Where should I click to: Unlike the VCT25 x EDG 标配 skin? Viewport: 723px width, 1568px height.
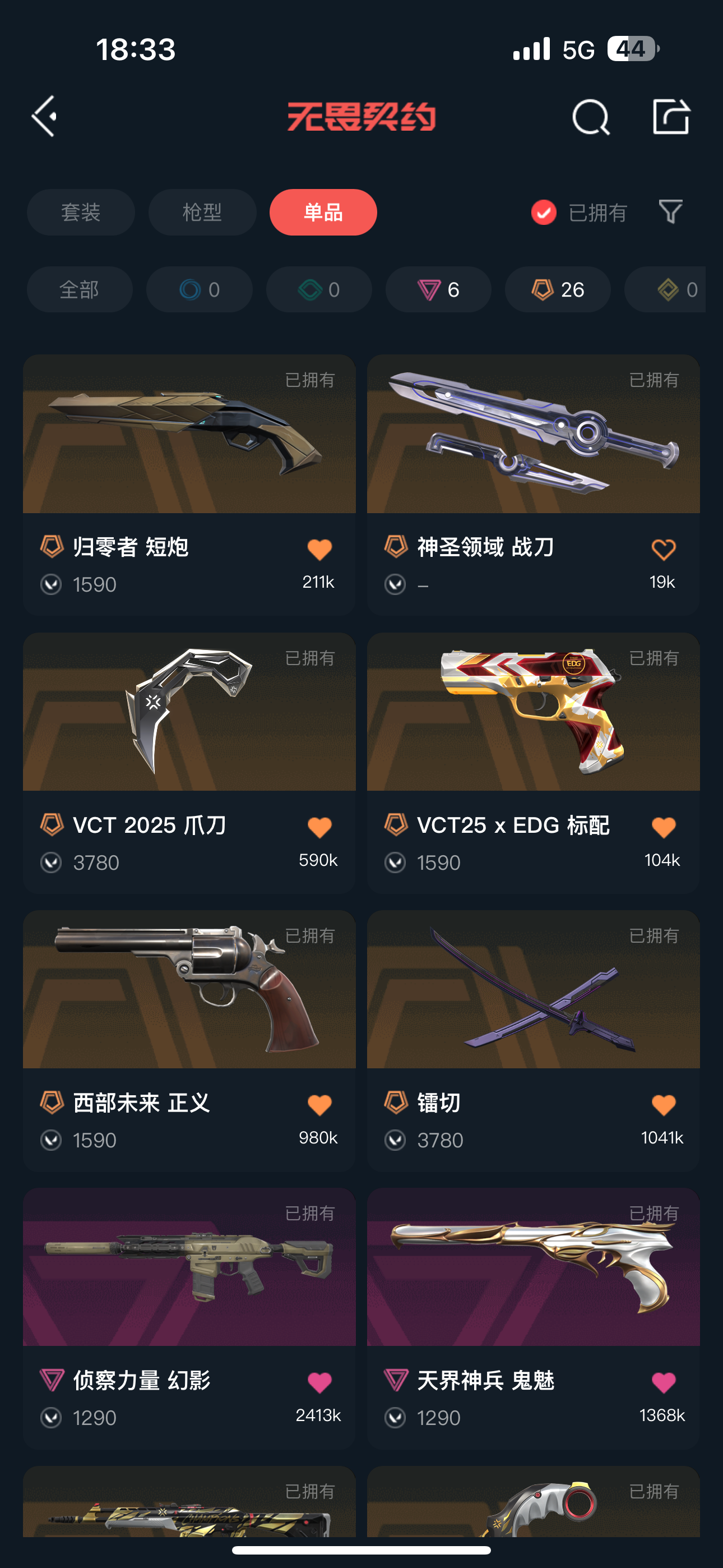[x=662, y=827]
